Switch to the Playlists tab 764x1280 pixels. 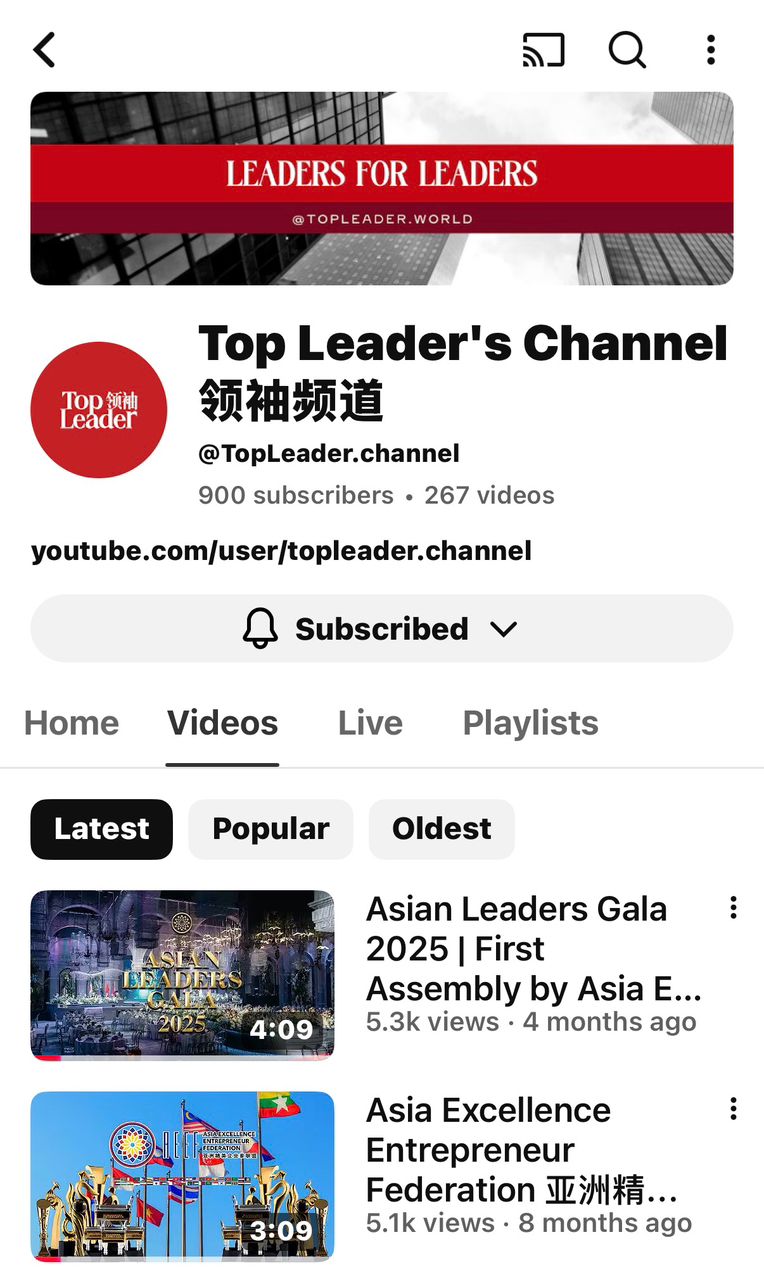[x=530, y=722]
